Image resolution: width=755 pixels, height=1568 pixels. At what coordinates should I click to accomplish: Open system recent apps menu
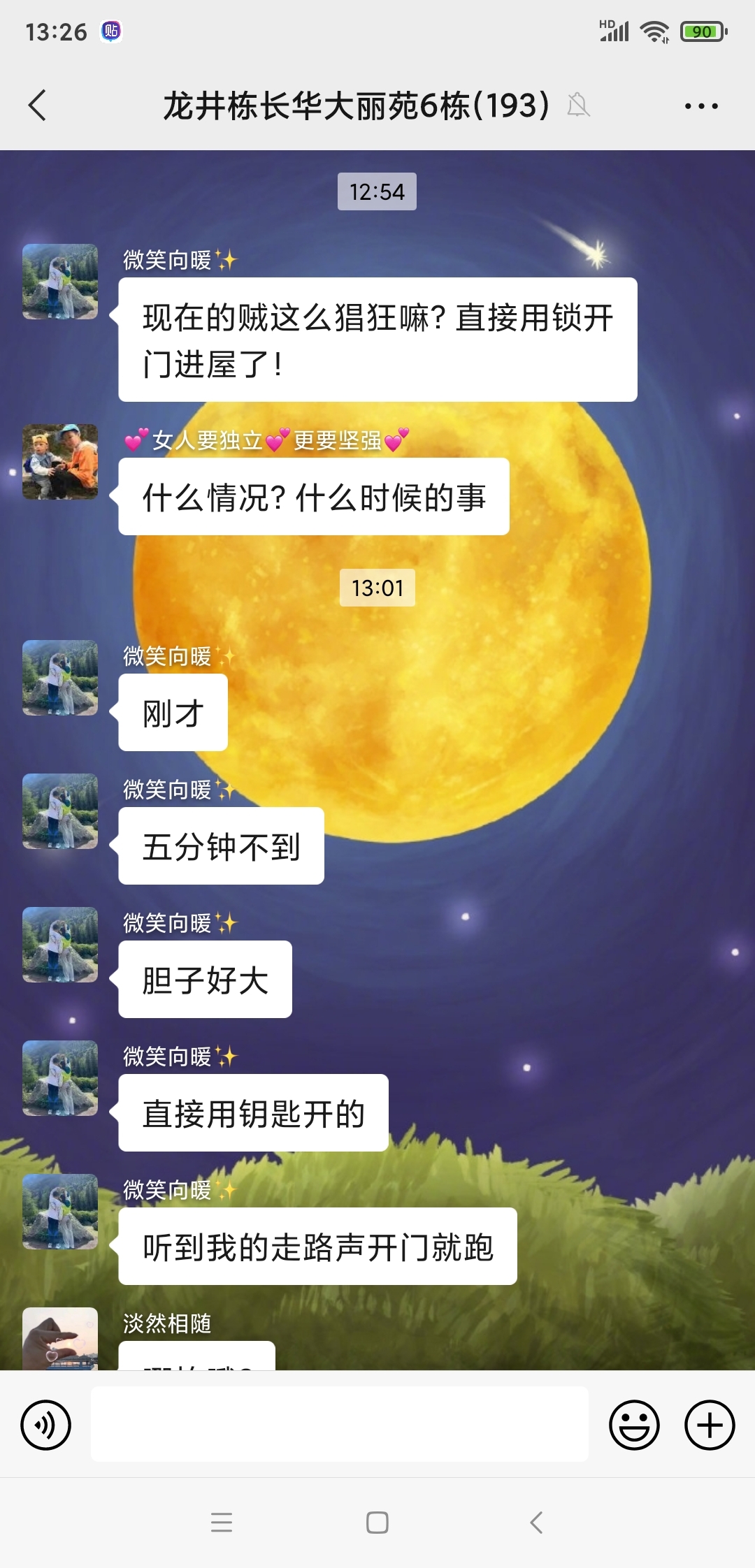(222, 1522)
